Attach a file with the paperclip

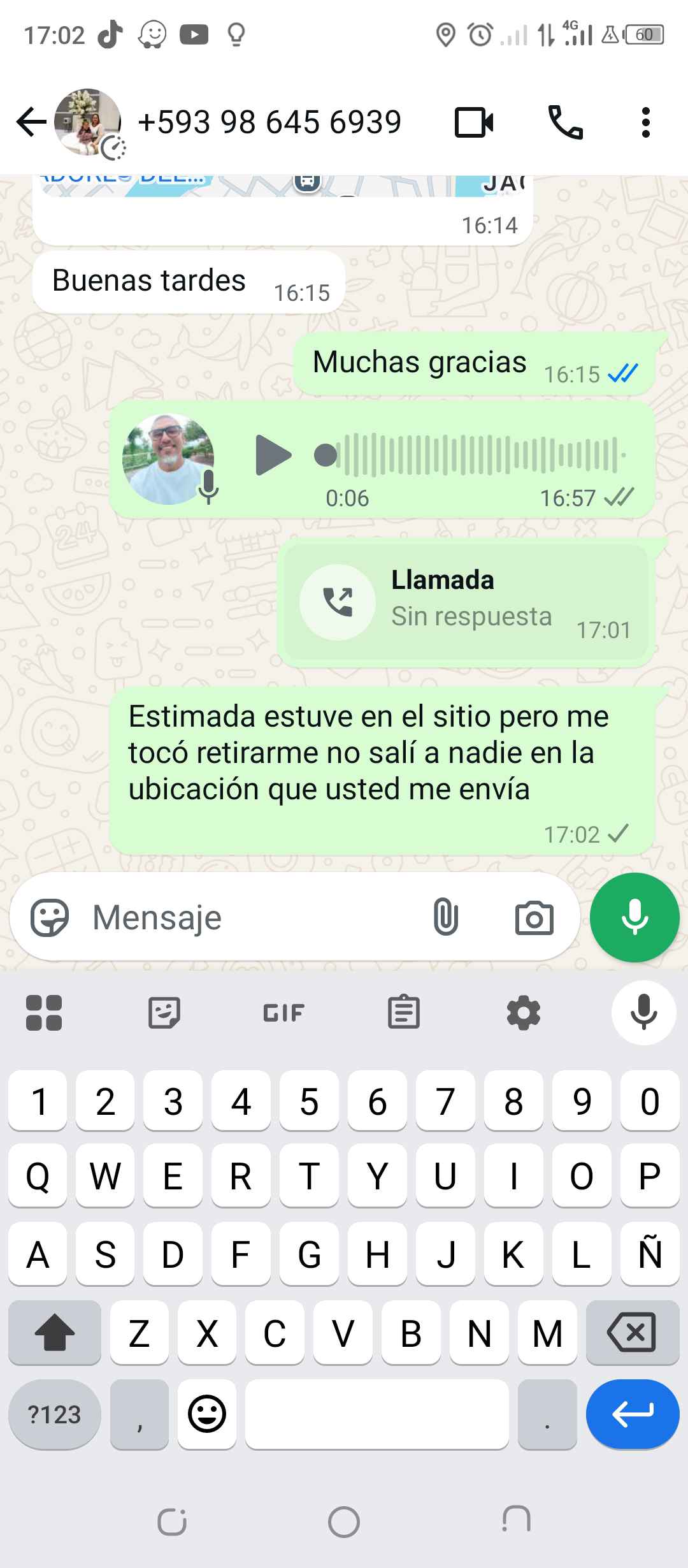pos(445,918)
